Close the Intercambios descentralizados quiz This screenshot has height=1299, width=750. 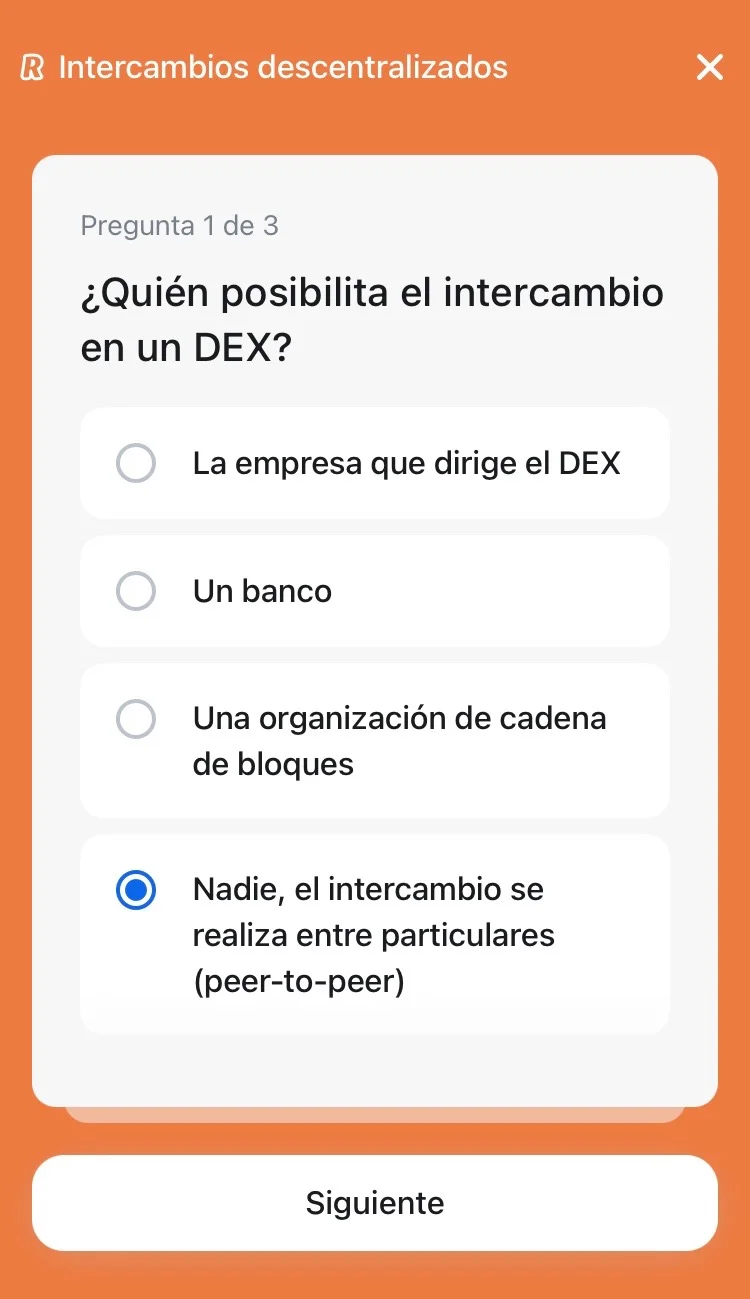(709, 68)
